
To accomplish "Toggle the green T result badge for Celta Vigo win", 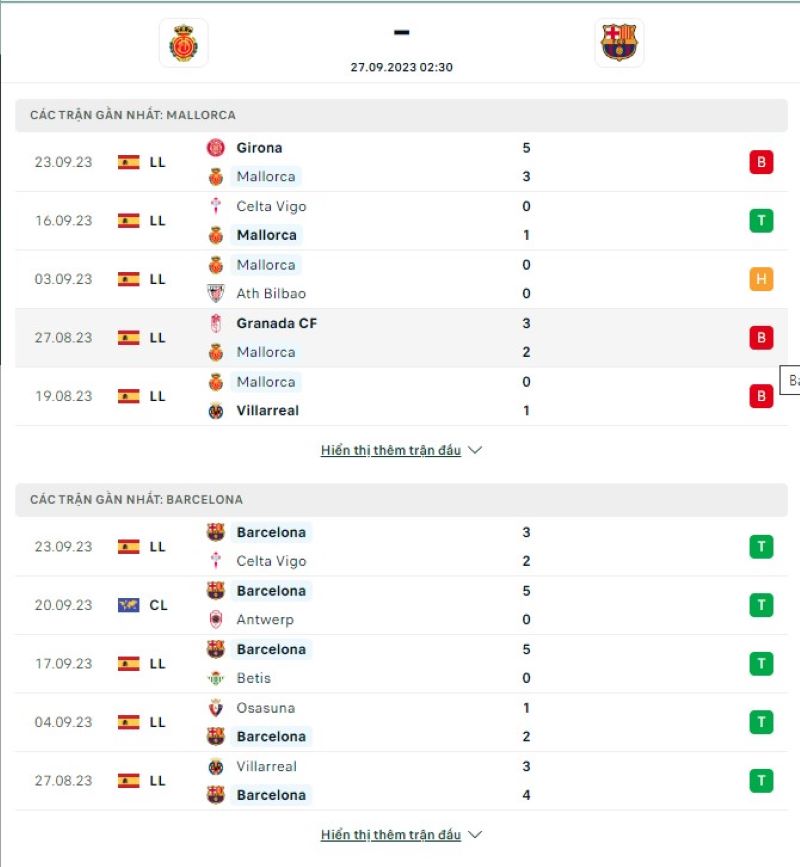I will click(x=761, y=220).
